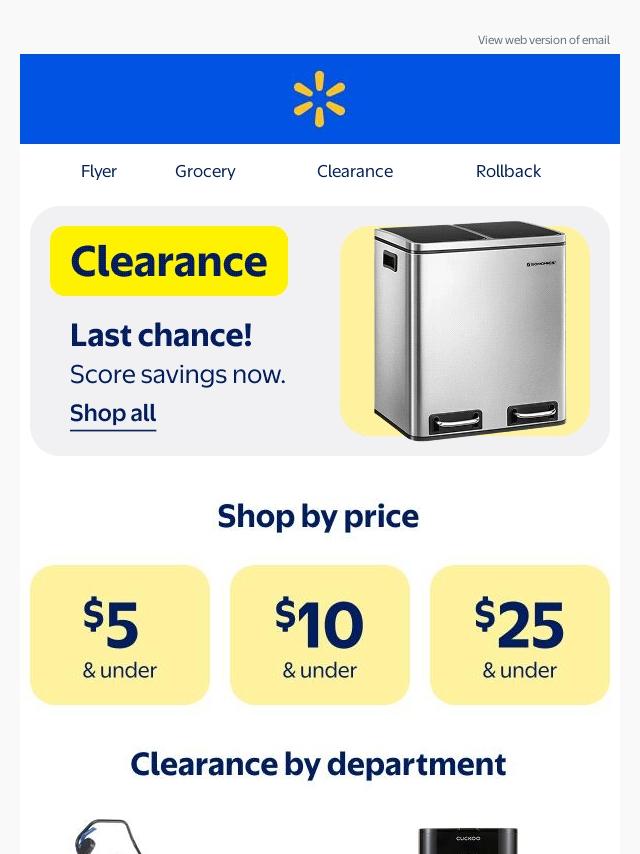Open the Flyer link
This screenshot has width=640, height=854.
99,171
